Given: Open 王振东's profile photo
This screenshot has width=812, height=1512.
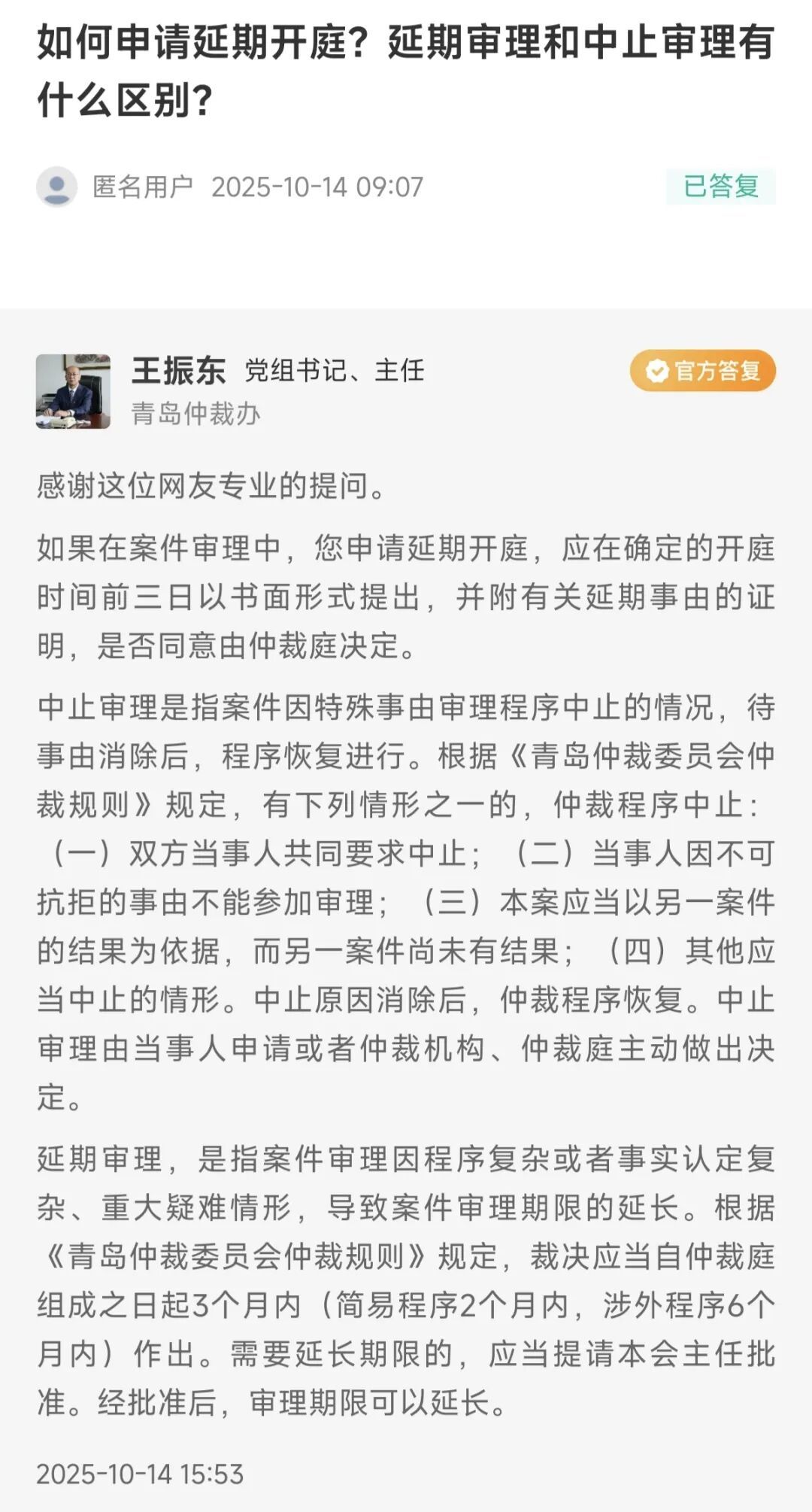Looking at the screenshot, I should pyautogui.click(x=73, y=391).
